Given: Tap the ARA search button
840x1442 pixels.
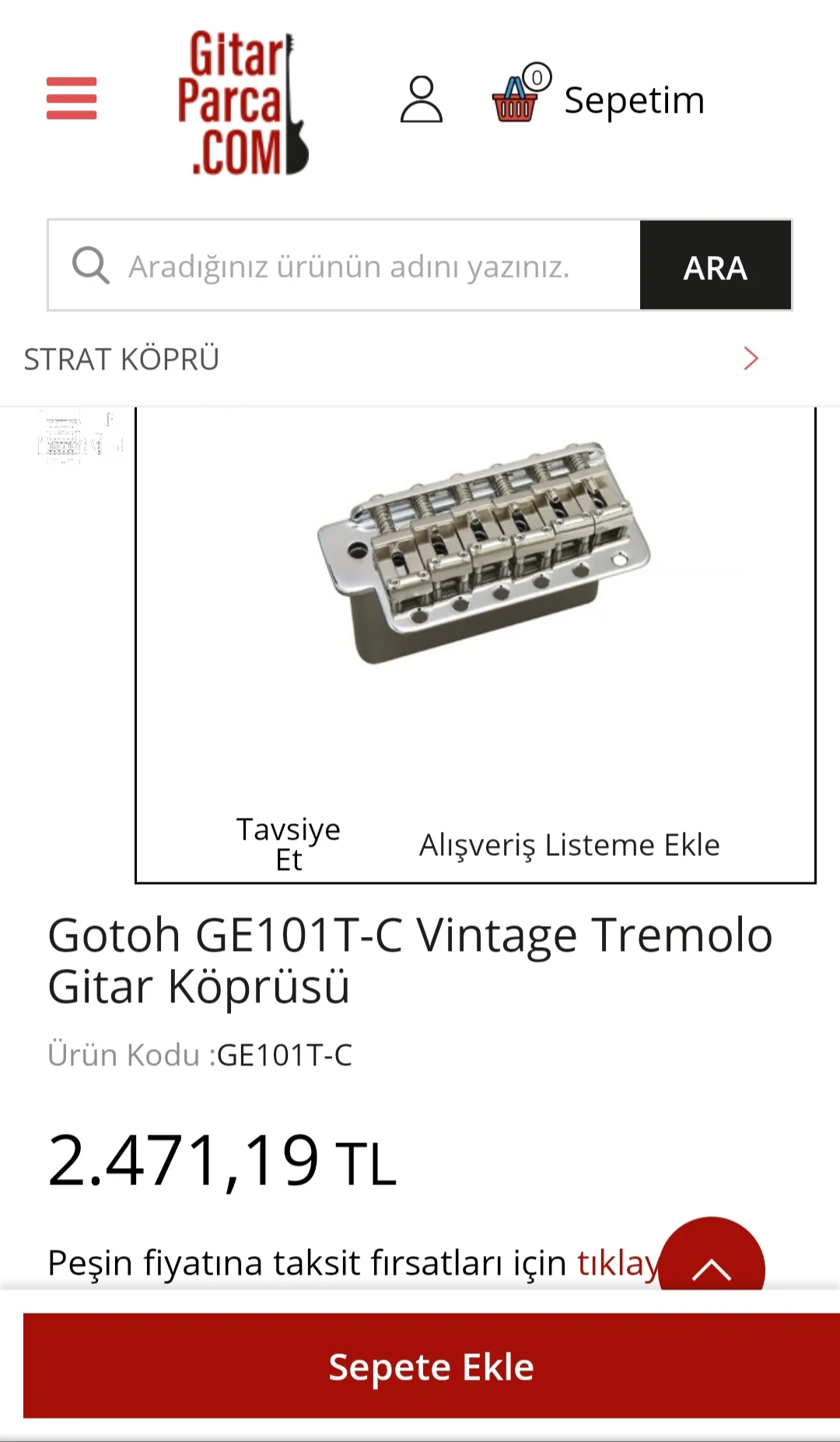Looking at the screenshot, I should click(715, 266).
